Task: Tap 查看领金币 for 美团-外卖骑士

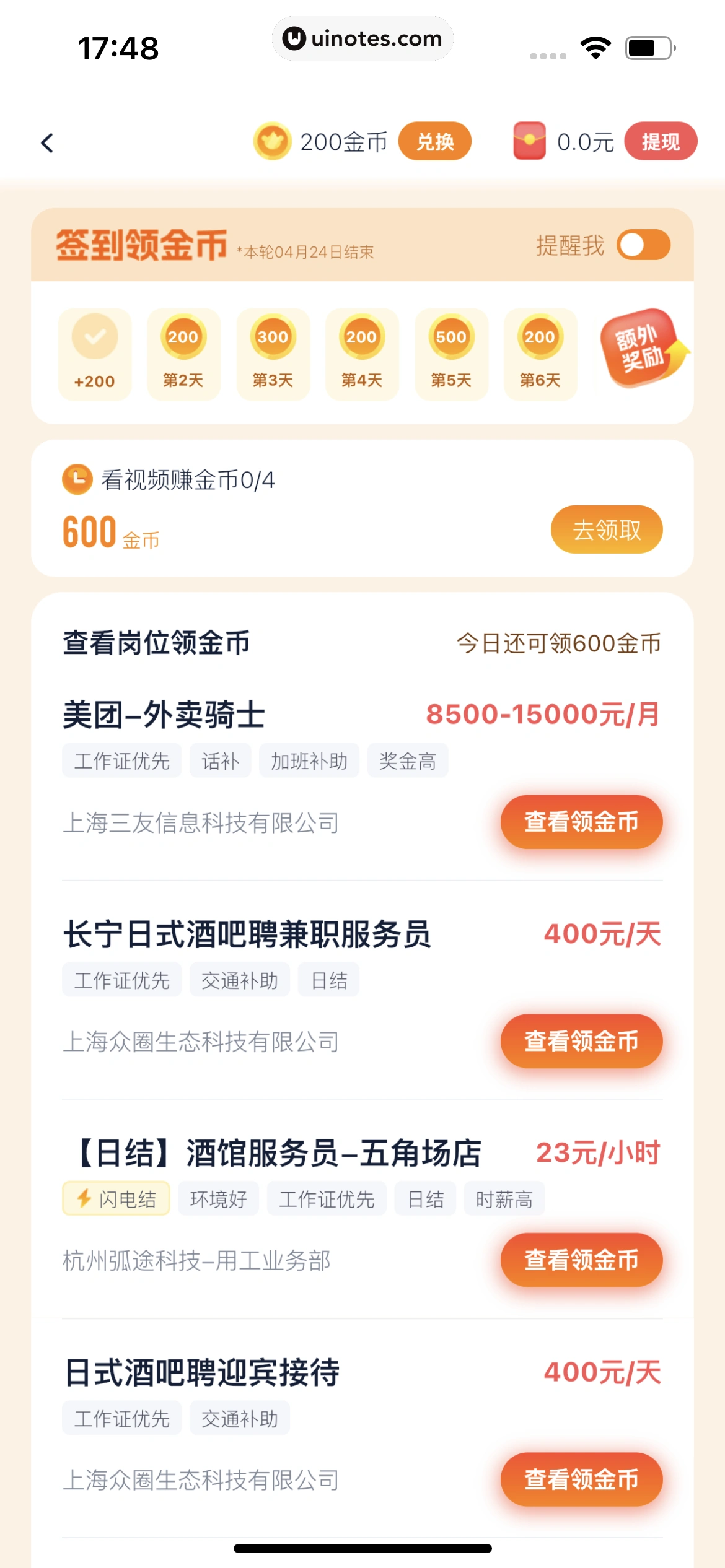Action: 581,822
